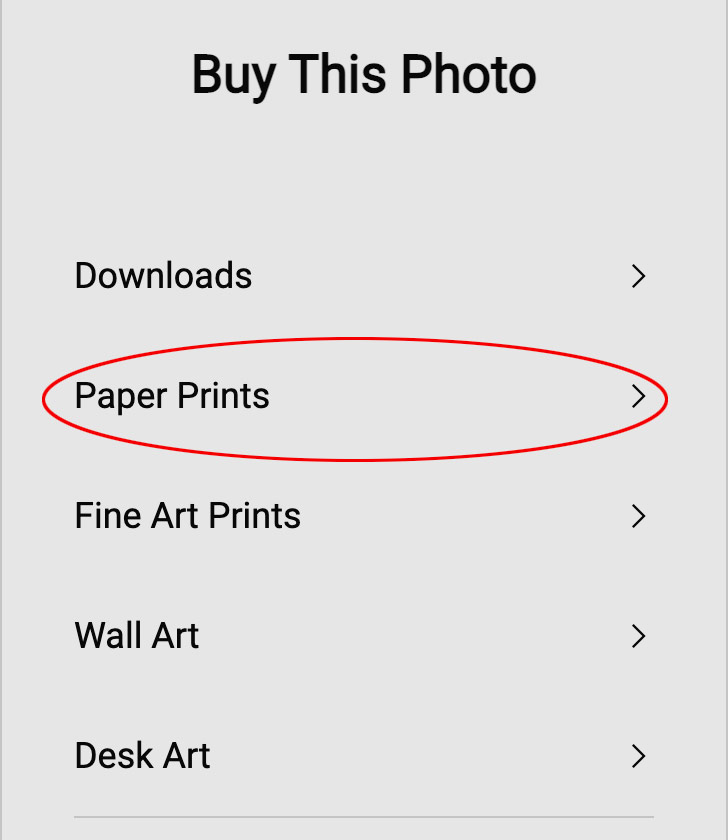This screenshot has width=728, height=840.
Task: Select Paper Prints
Action: (x=172, y=397)
